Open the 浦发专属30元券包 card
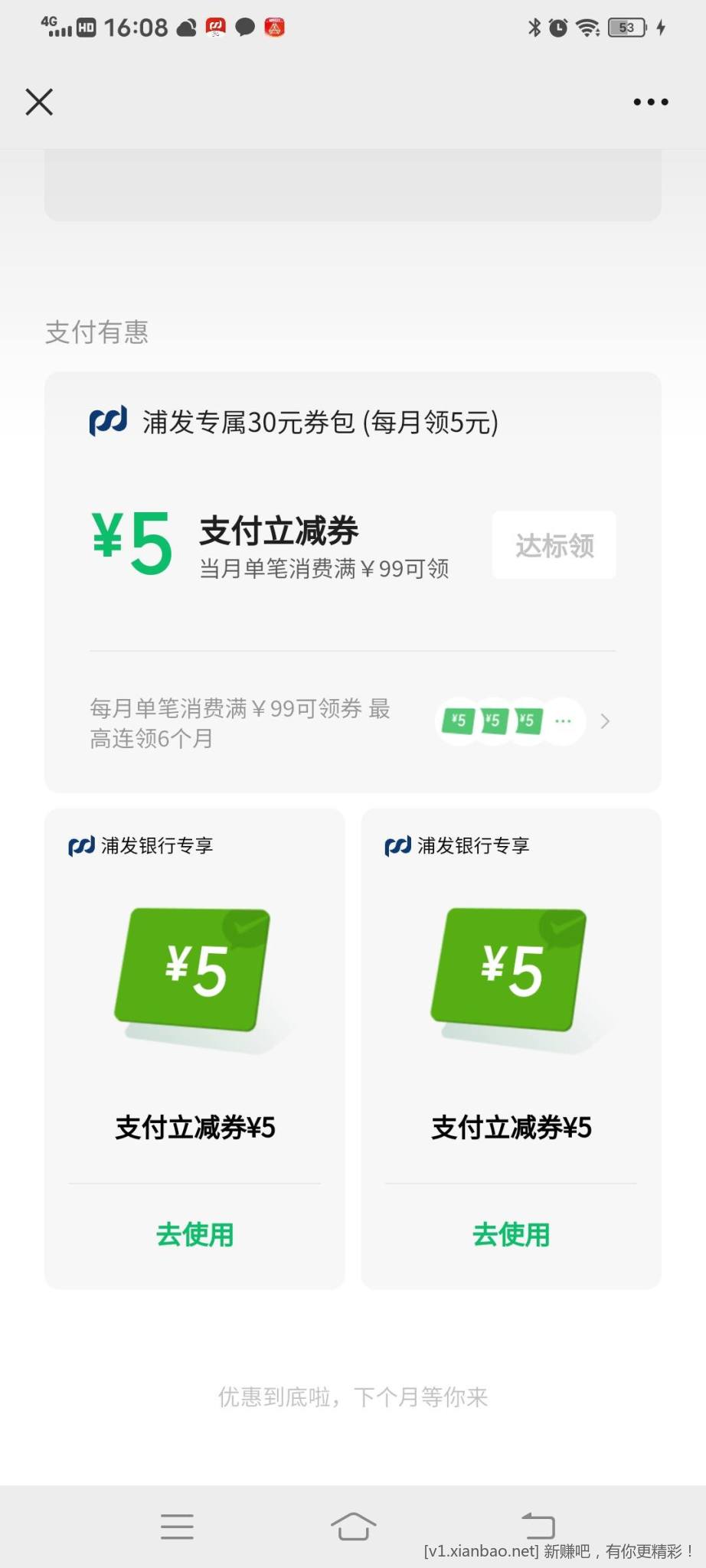The width and height of the screenshot is (706, 1568). coord(320,423)
